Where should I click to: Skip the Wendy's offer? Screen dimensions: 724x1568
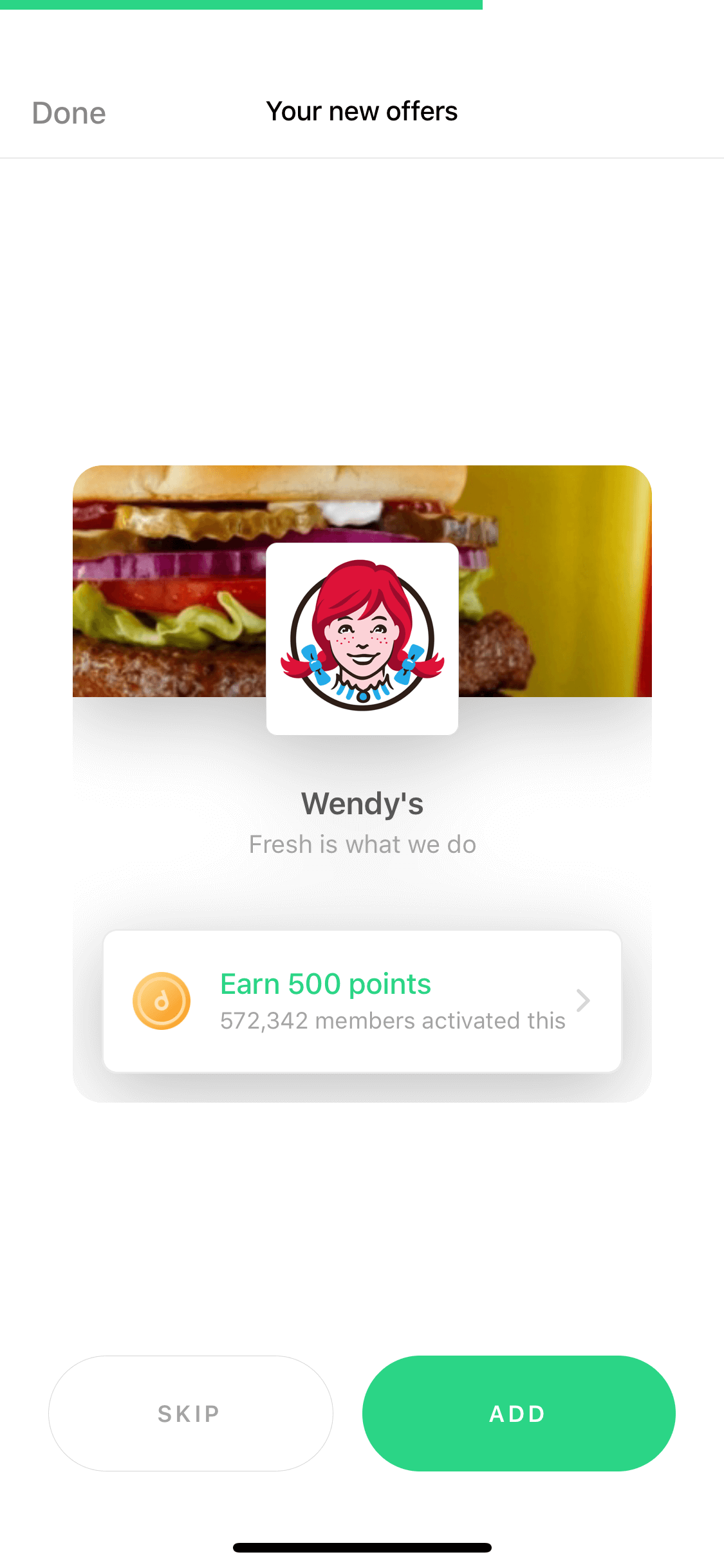(190, 1414)
